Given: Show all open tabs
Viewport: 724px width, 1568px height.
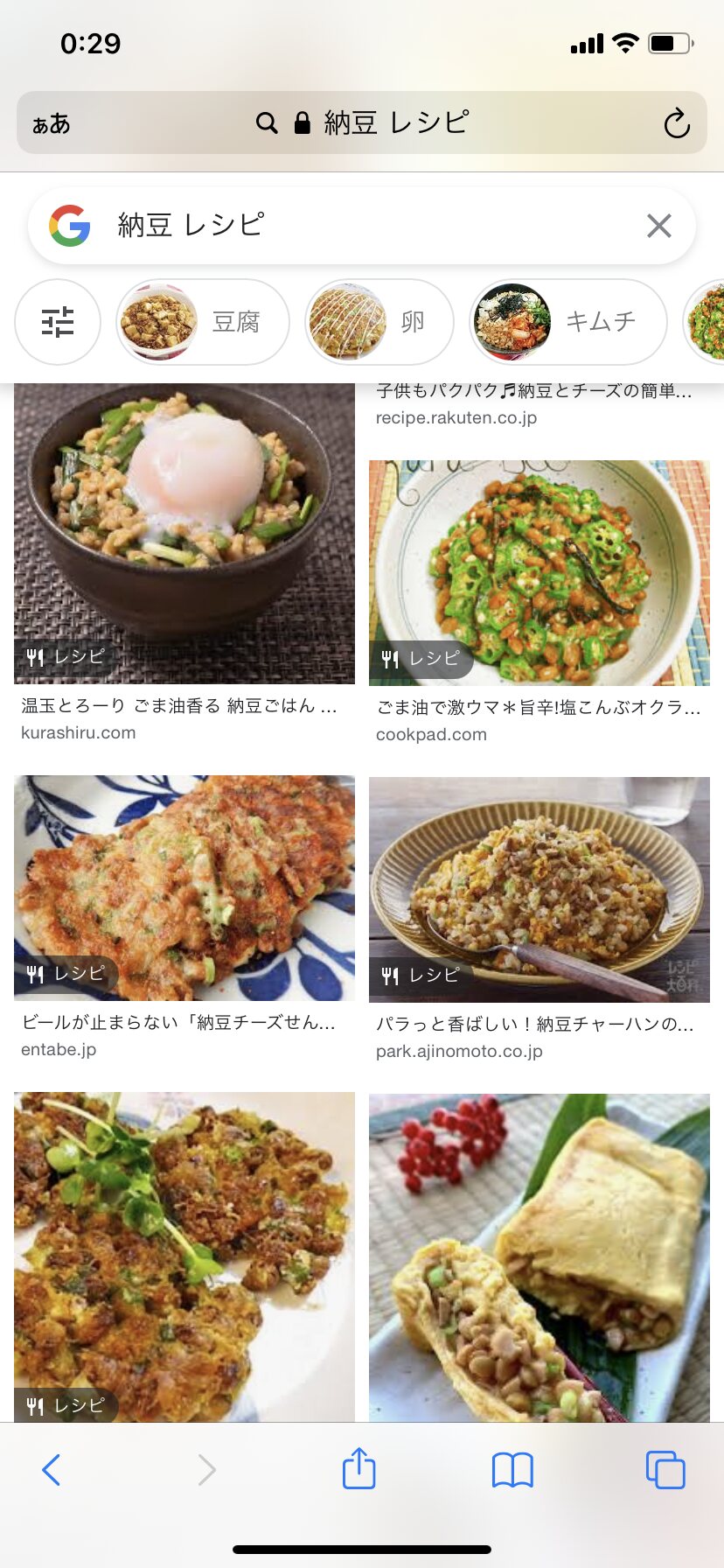Looking at the screenshot, I should click(x=665, y=1470).
